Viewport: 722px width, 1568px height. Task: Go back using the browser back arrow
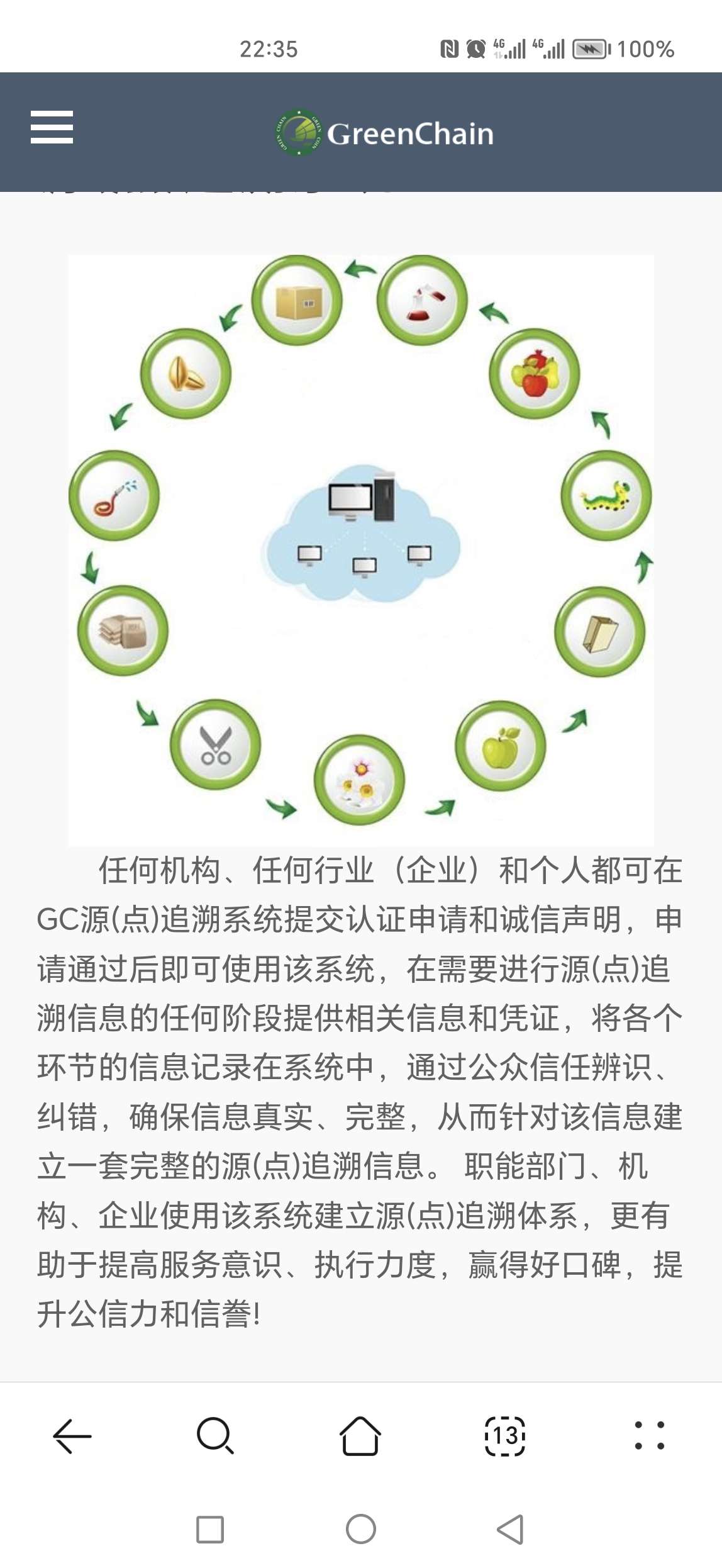point(72,1436)
